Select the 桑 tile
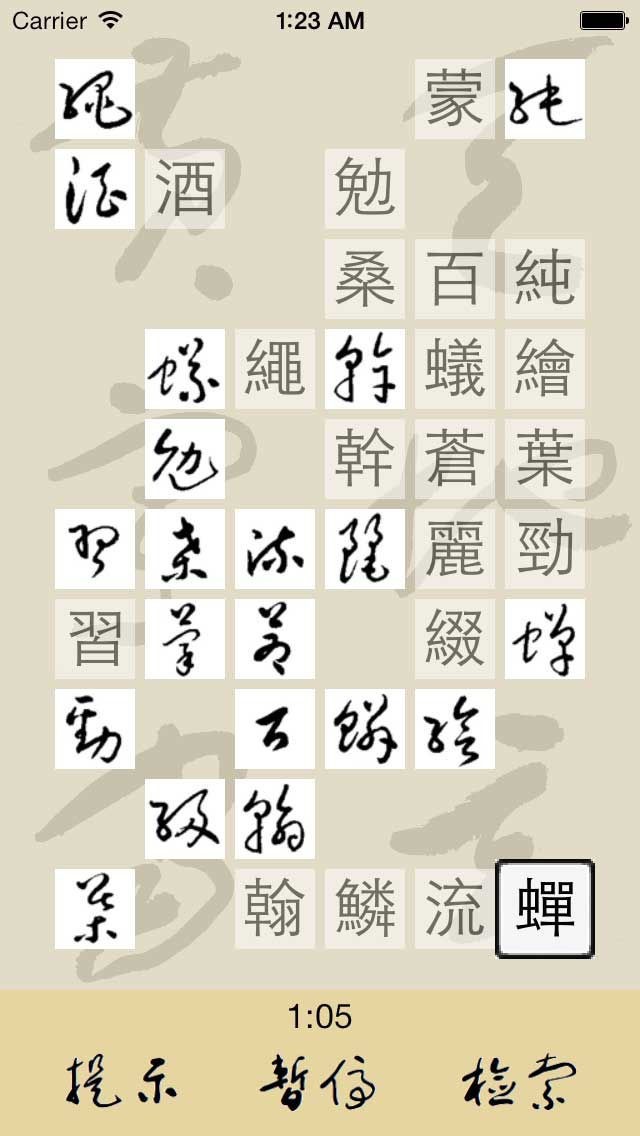640x1136 pixels. 365,279
